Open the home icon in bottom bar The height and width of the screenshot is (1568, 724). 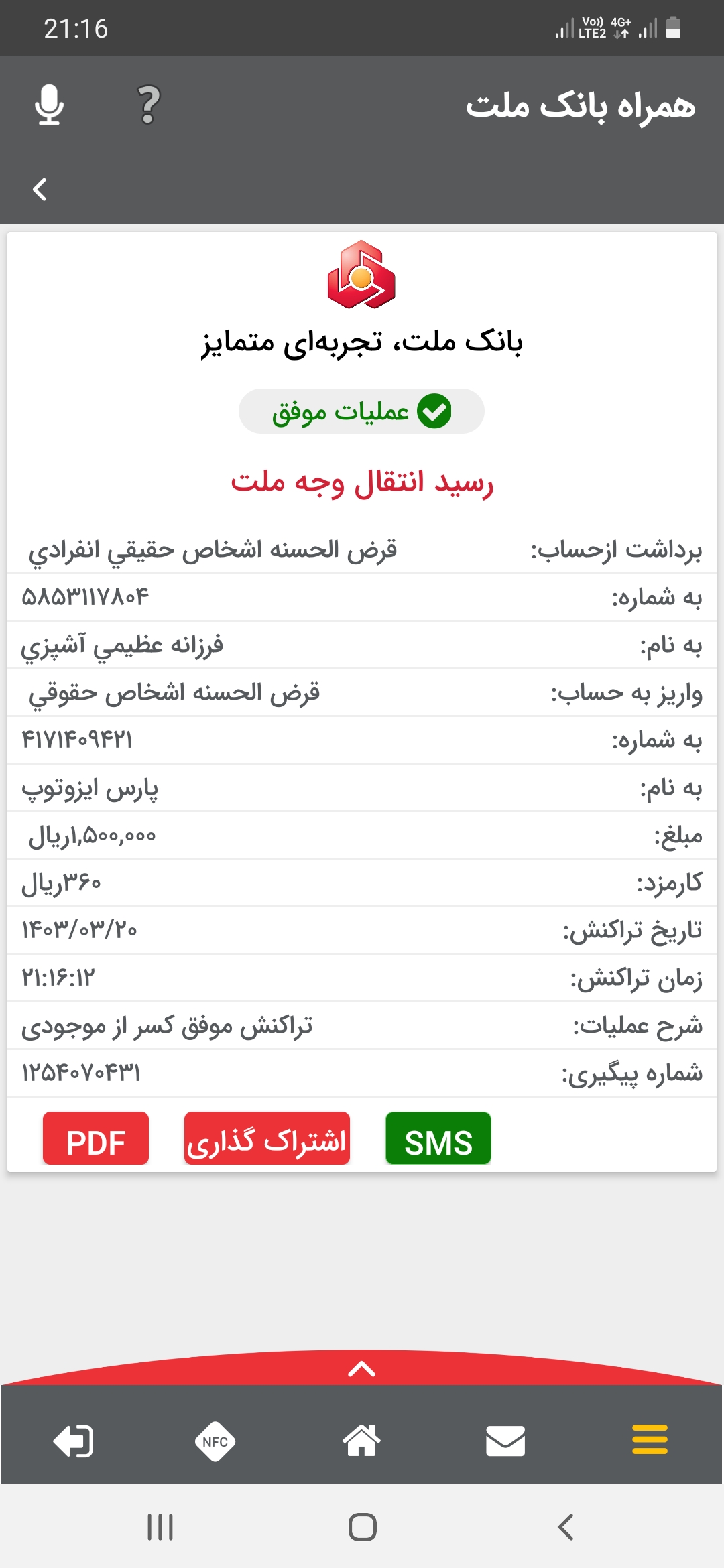click(362, 1442)
